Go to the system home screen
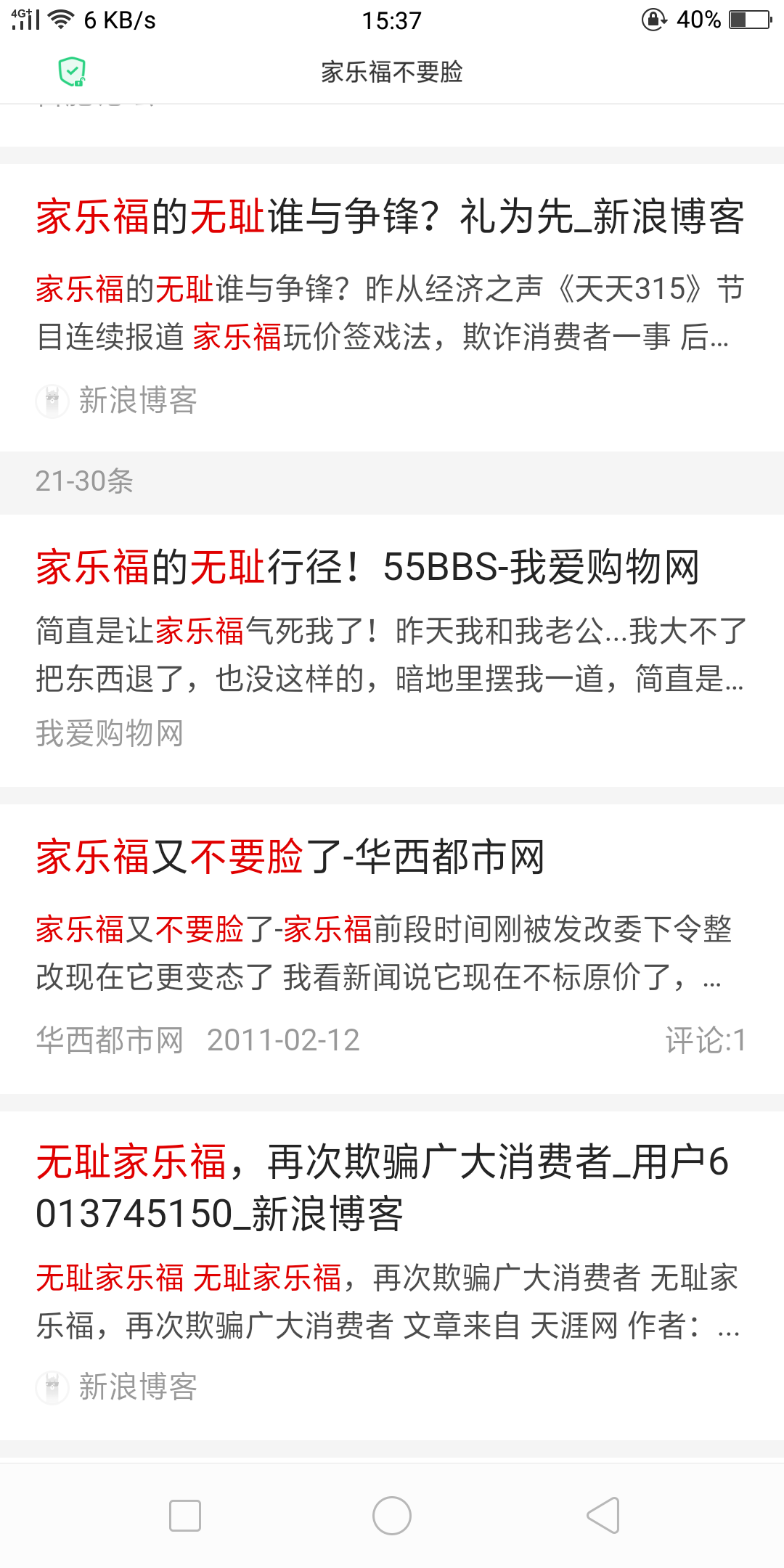The image size is (784, 1568). click(x=392, y=1516)
